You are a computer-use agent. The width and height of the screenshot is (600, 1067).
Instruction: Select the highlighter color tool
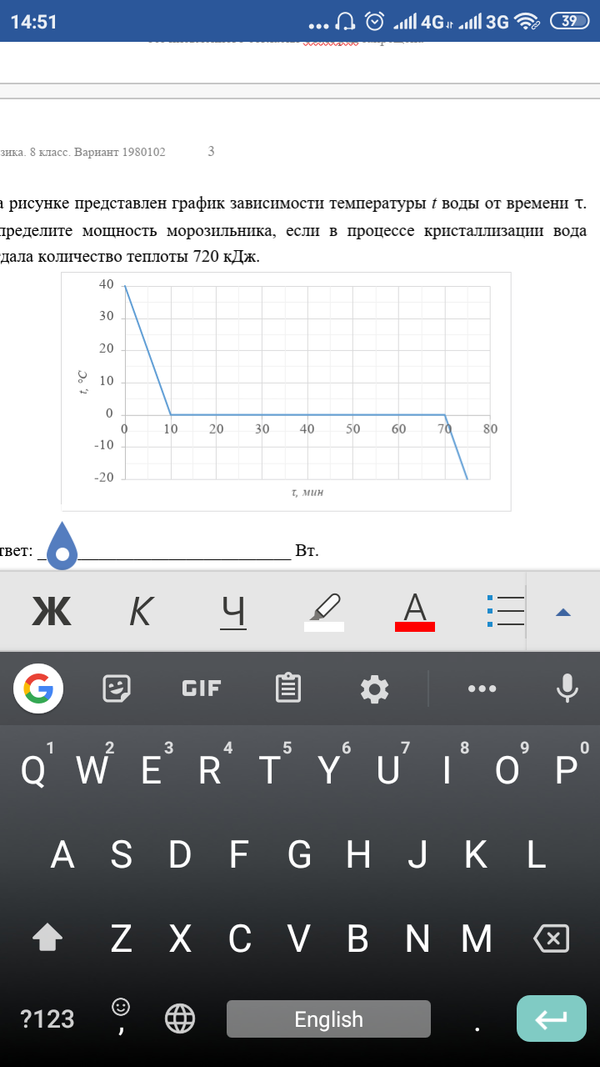(323, 610)
